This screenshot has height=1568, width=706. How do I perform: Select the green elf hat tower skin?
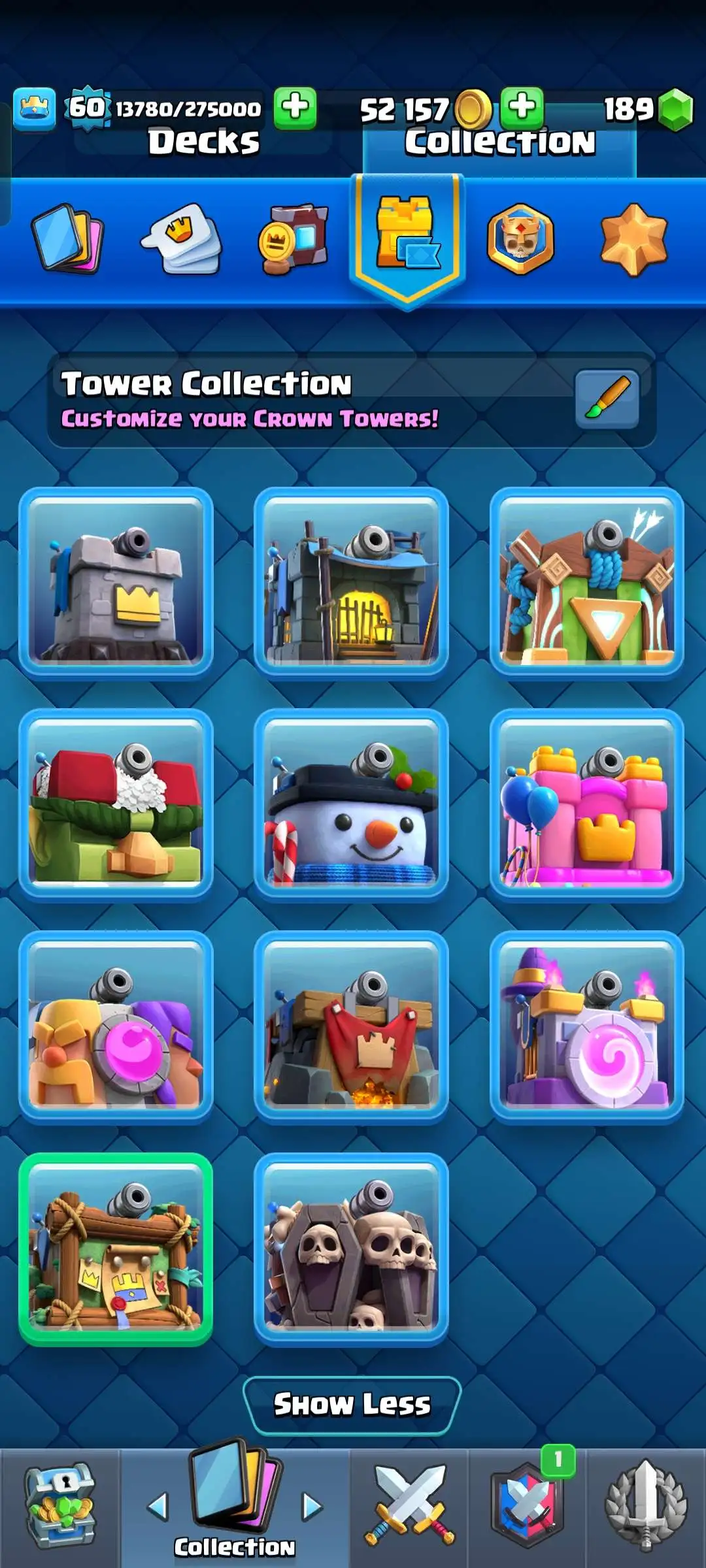click(116, 804)
